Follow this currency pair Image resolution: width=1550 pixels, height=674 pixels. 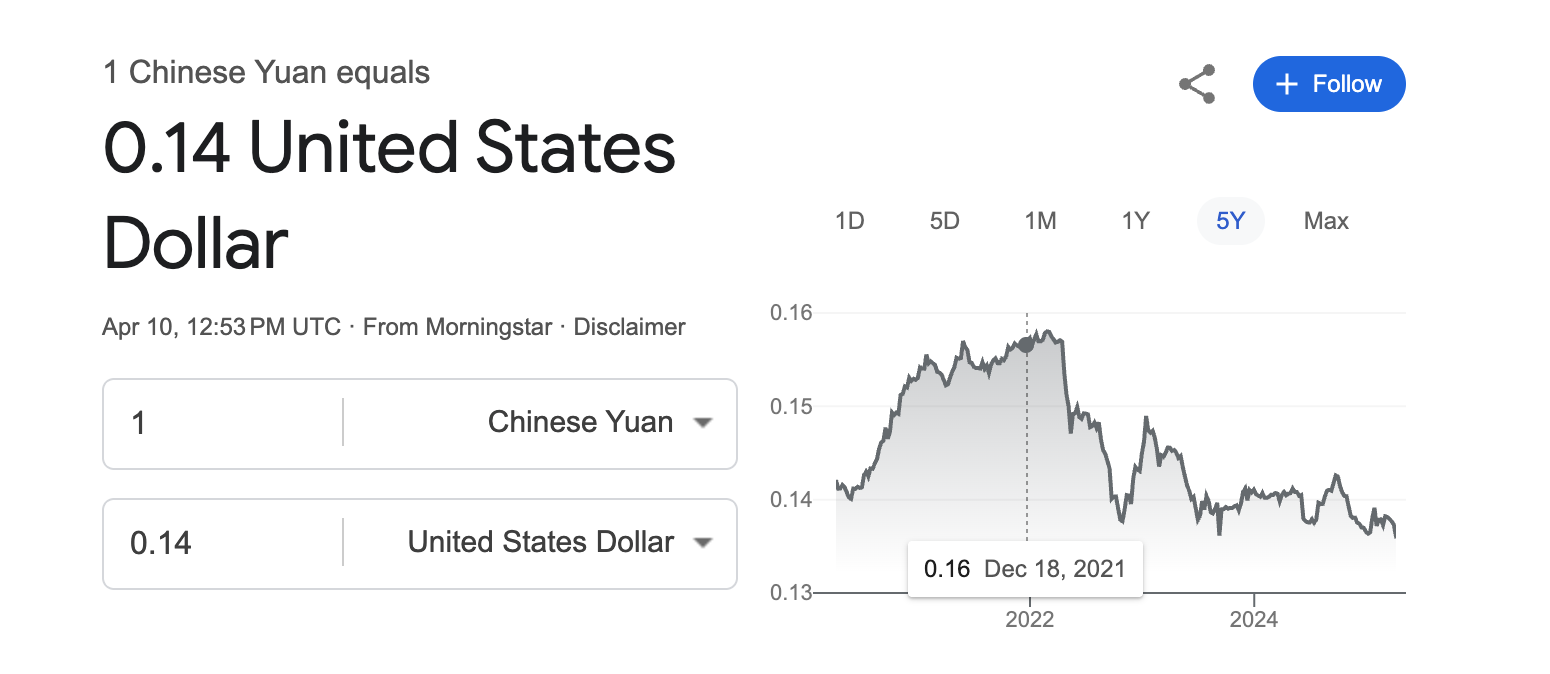click(1328, 84)
